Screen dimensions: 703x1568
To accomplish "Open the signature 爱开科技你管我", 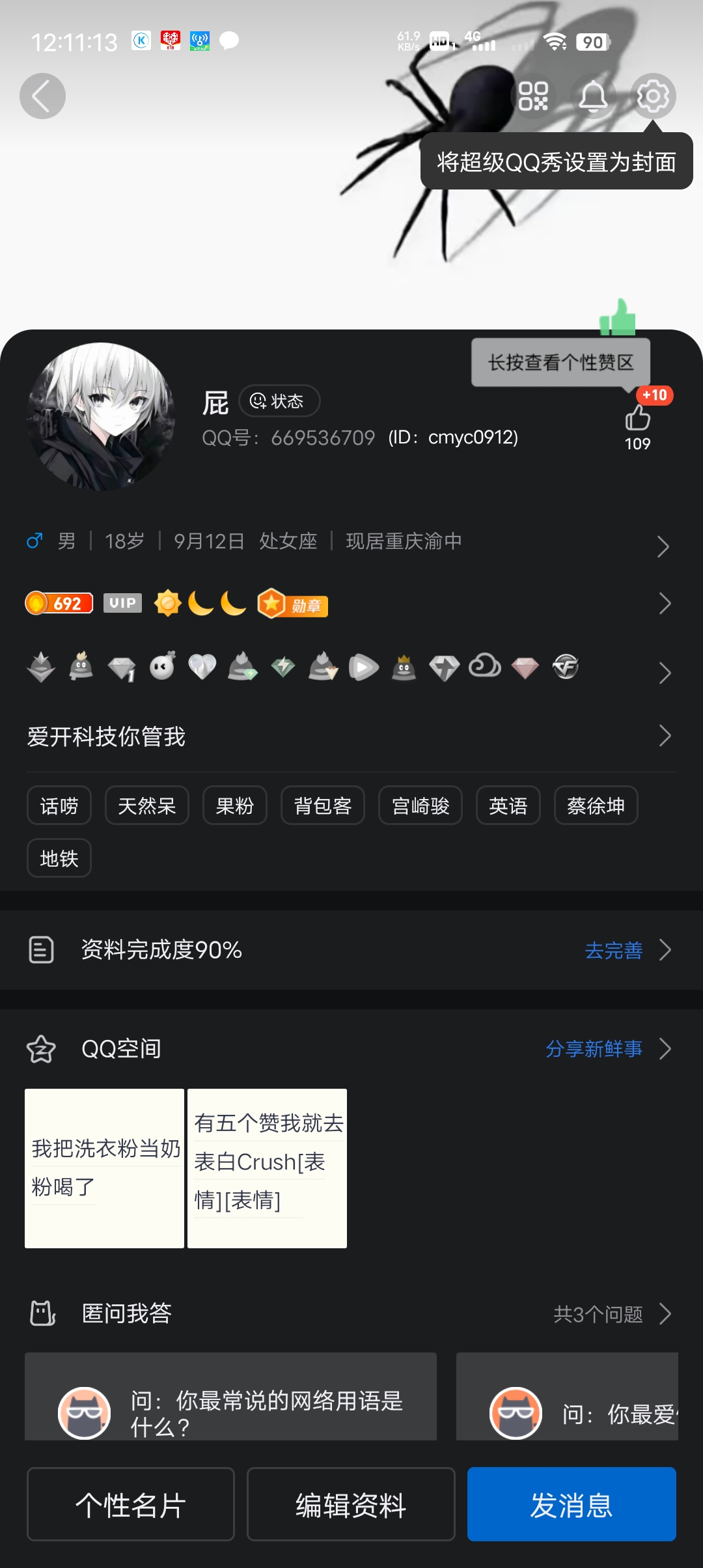I will point(351,736).
